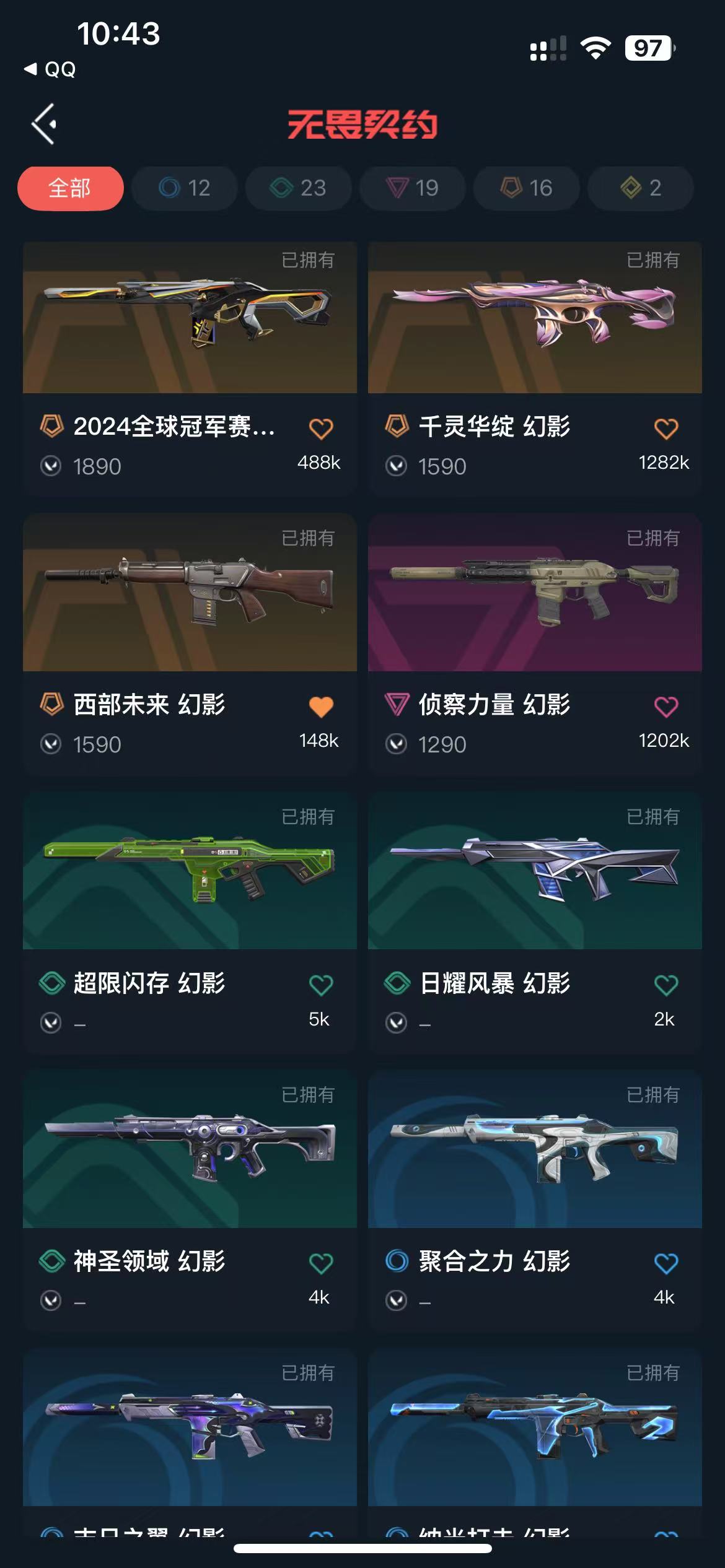
Task: Go back using the top-left arrow
Action: [45, 124]
